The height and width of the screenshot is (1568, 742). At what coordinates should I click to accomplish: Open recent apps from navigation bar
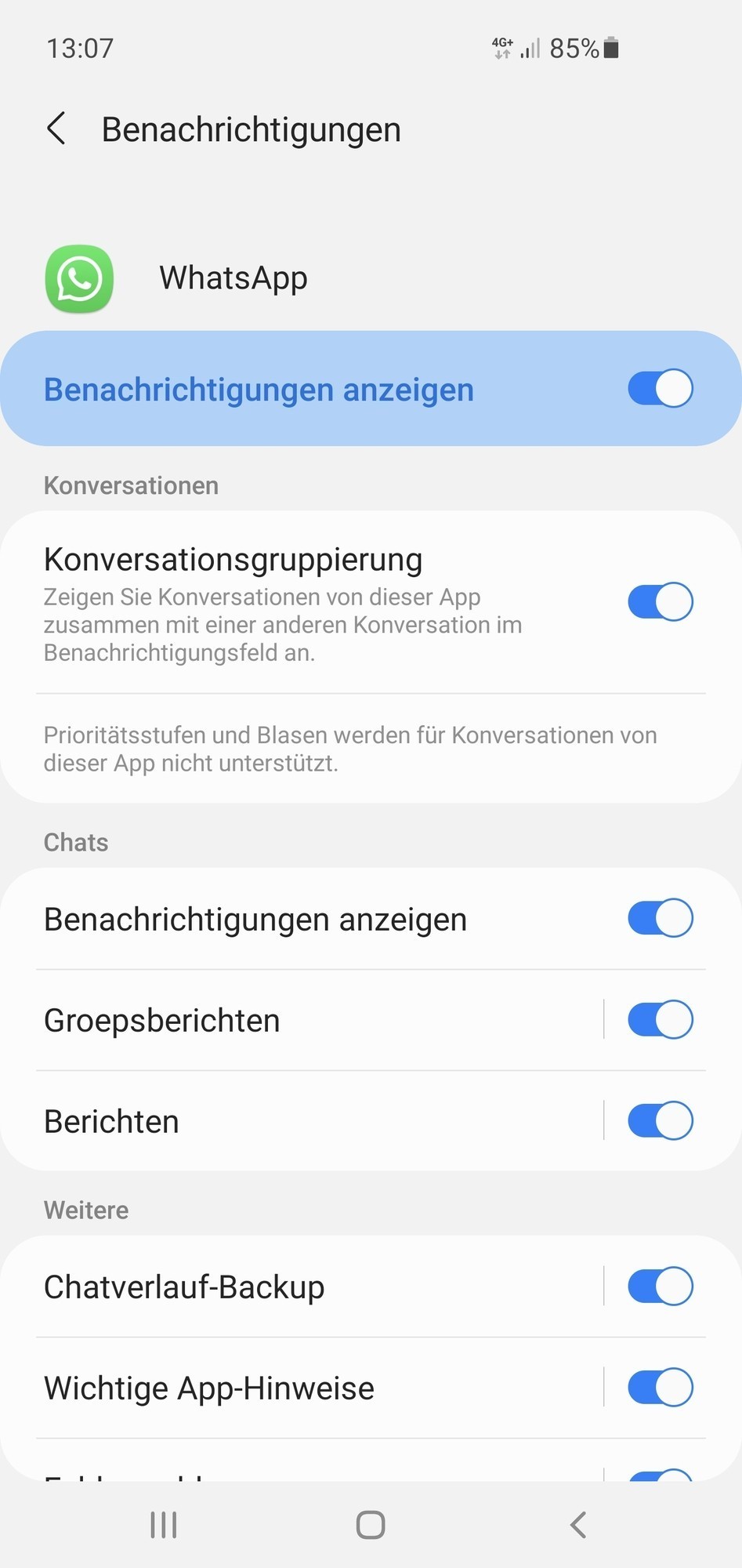pyautogui.click(x=164, y=1525)
